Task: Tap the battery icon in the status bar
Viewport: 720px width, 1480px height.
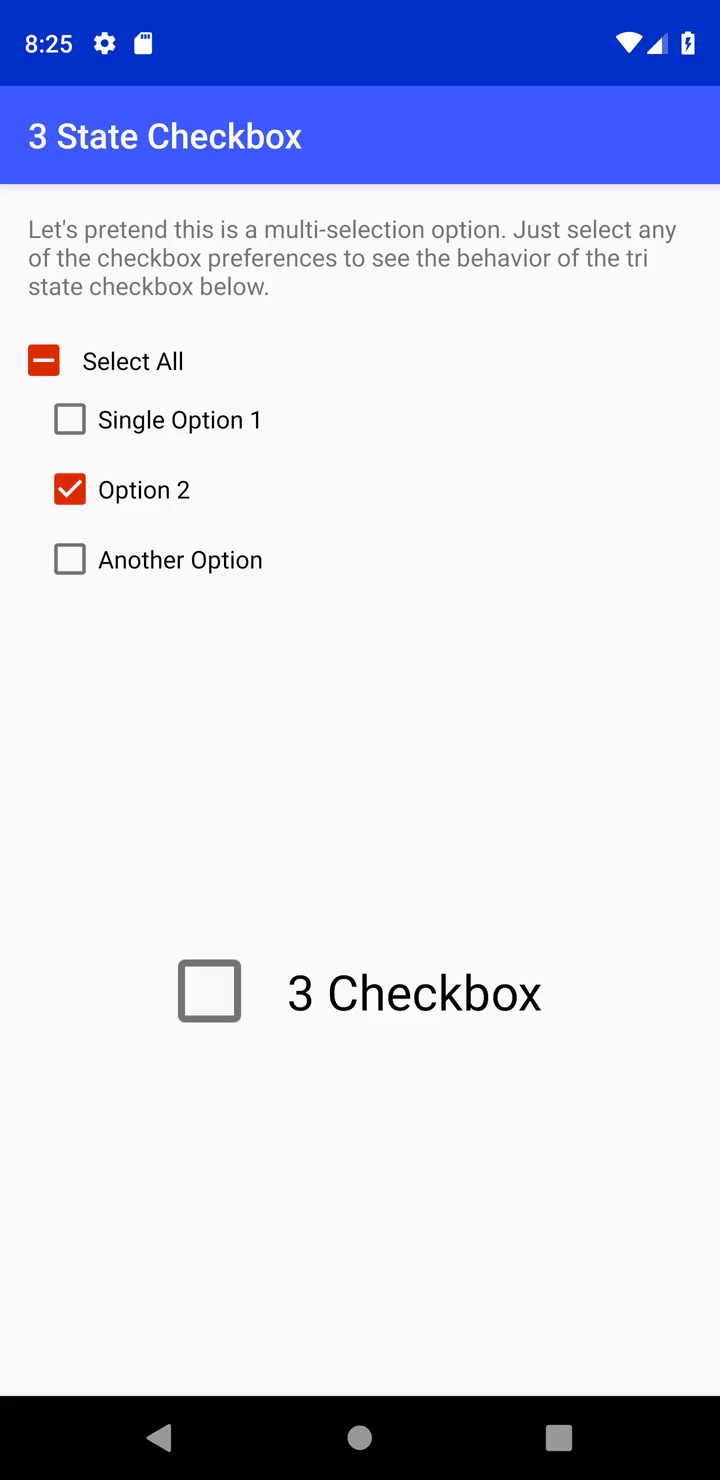Action: point(688,43)
